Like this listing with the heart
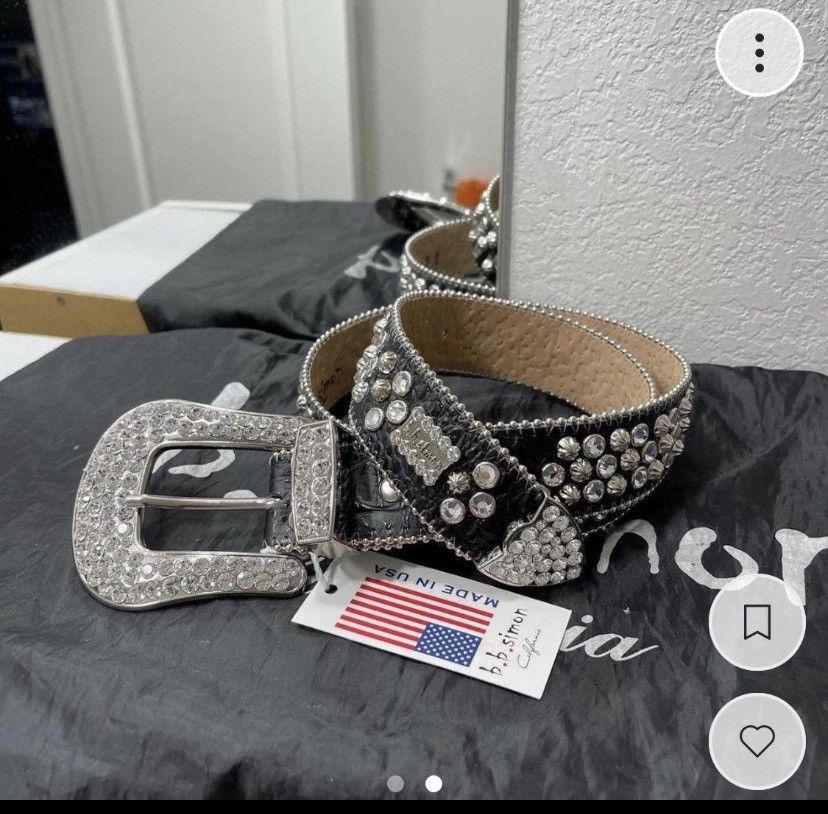Screen dimensions: 828x814 coord(757,741)
